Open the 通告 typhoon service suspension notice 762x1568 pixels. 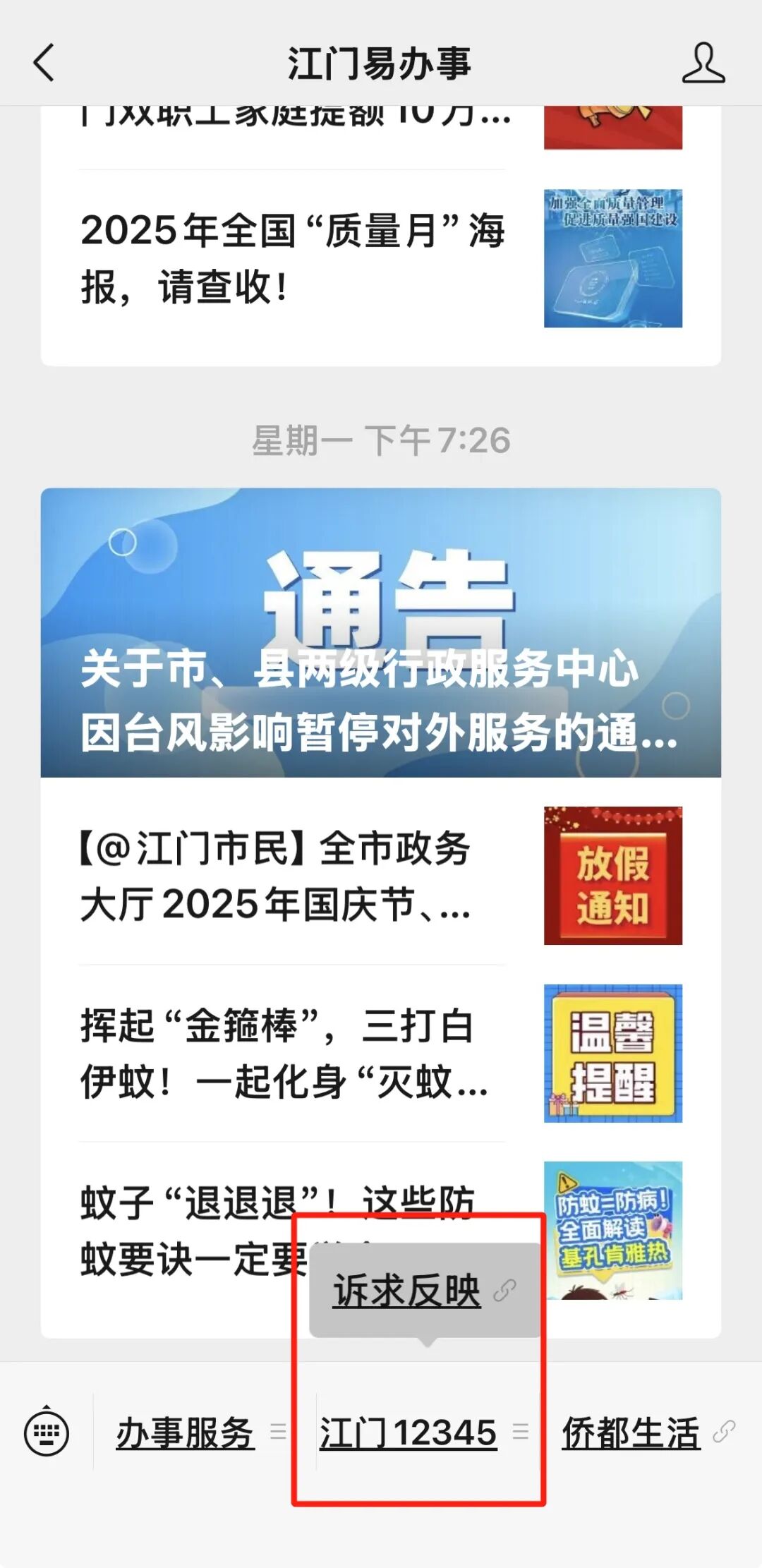(381, 632)
